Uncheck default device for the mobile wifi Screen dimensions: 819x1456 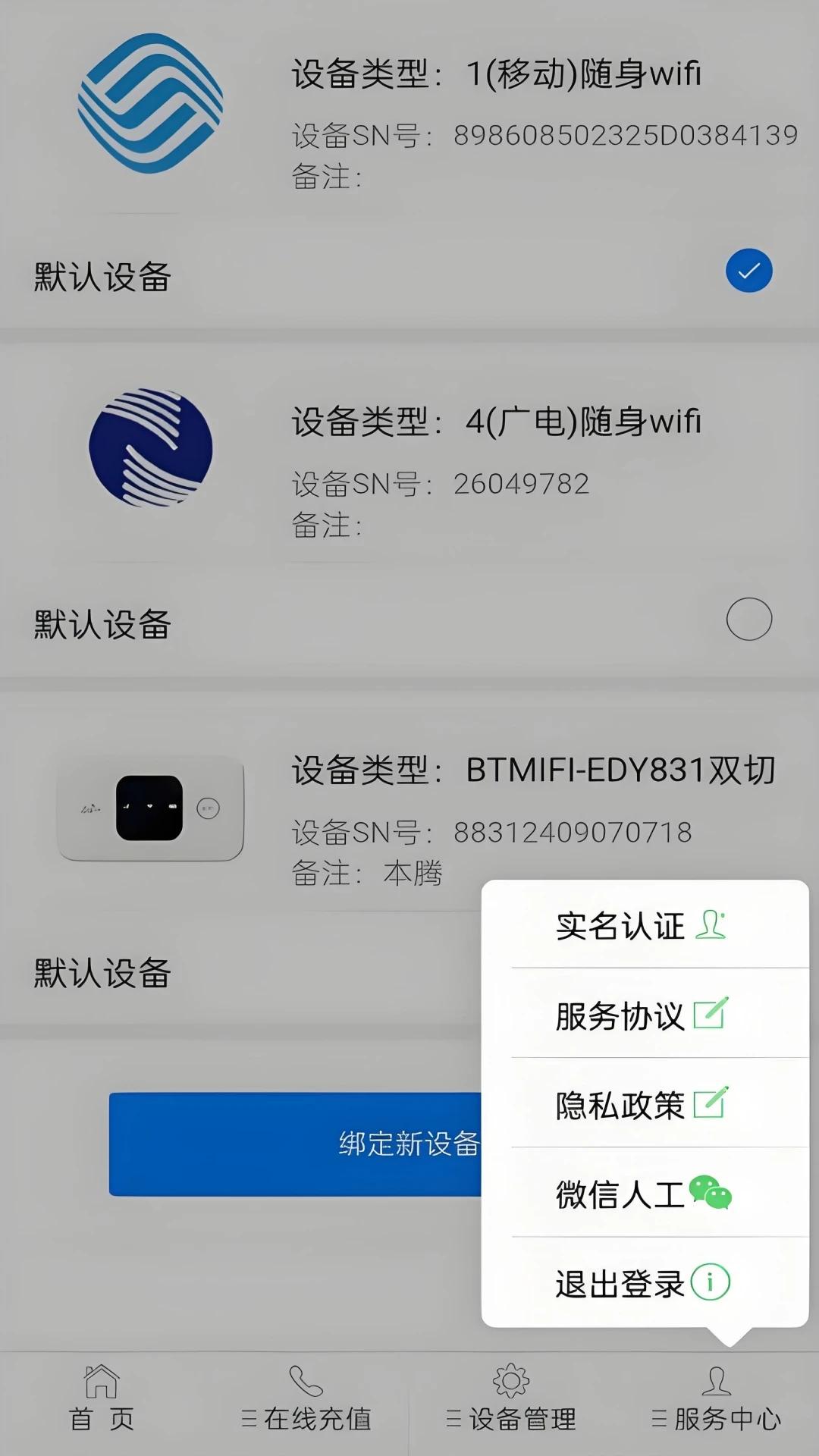click(748, 269)
